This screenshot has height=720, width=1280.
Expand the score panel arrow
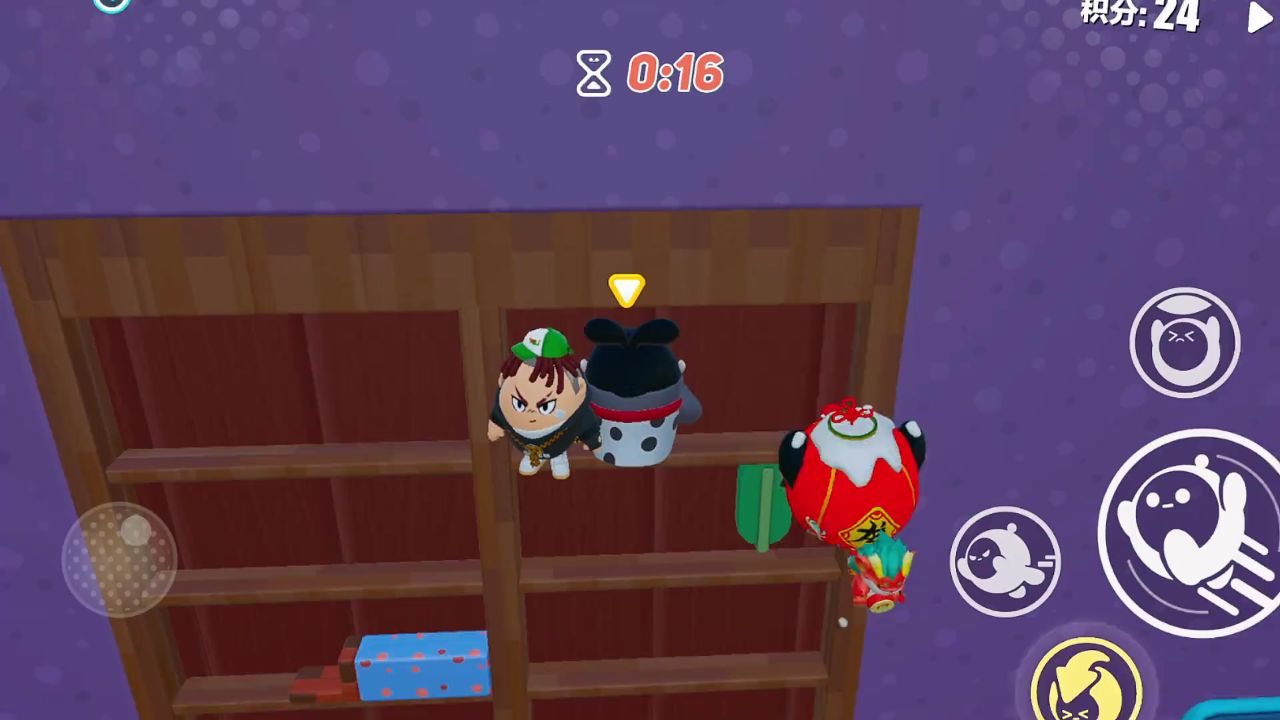click(x=1260, y=17)
